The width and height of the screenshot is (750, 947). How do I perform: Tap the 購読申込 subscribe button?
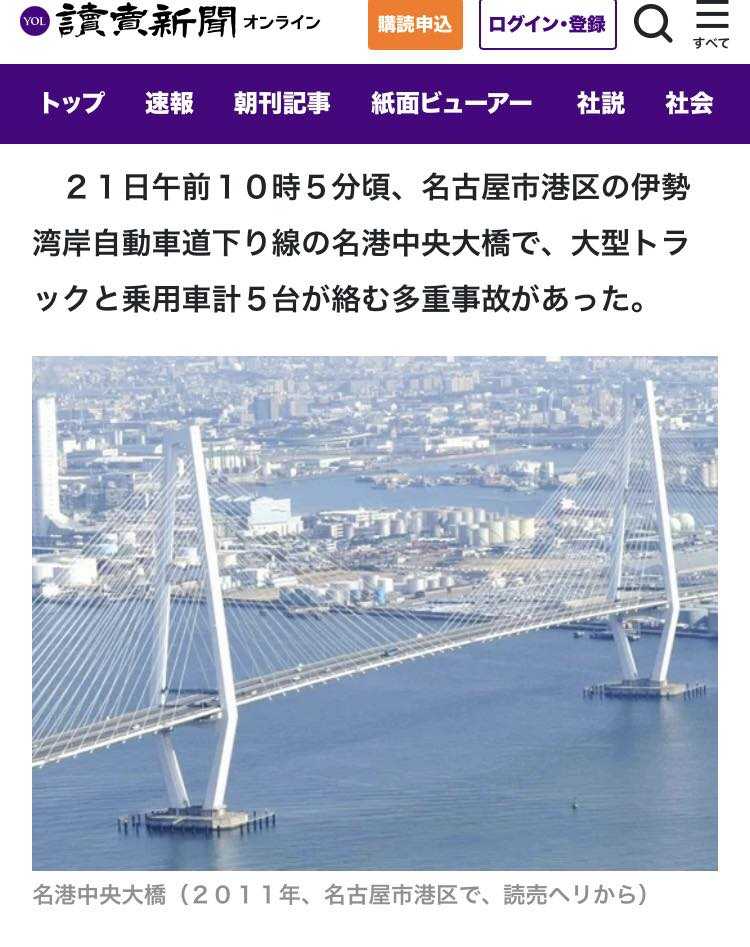(x=415, y=26)
